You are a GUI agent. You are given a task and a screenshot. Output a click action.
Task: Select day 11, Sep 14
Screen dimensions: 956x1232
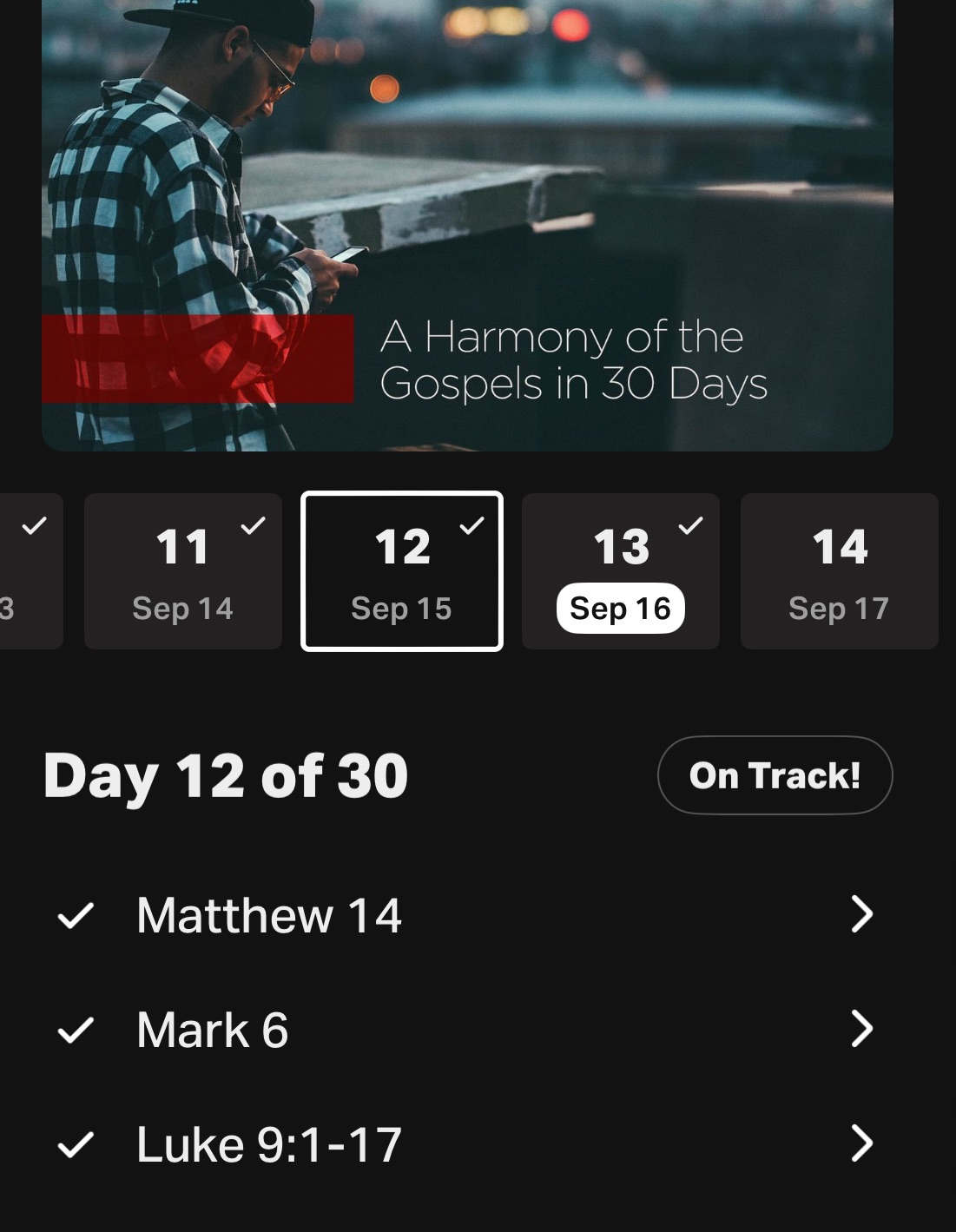point(183,571)
